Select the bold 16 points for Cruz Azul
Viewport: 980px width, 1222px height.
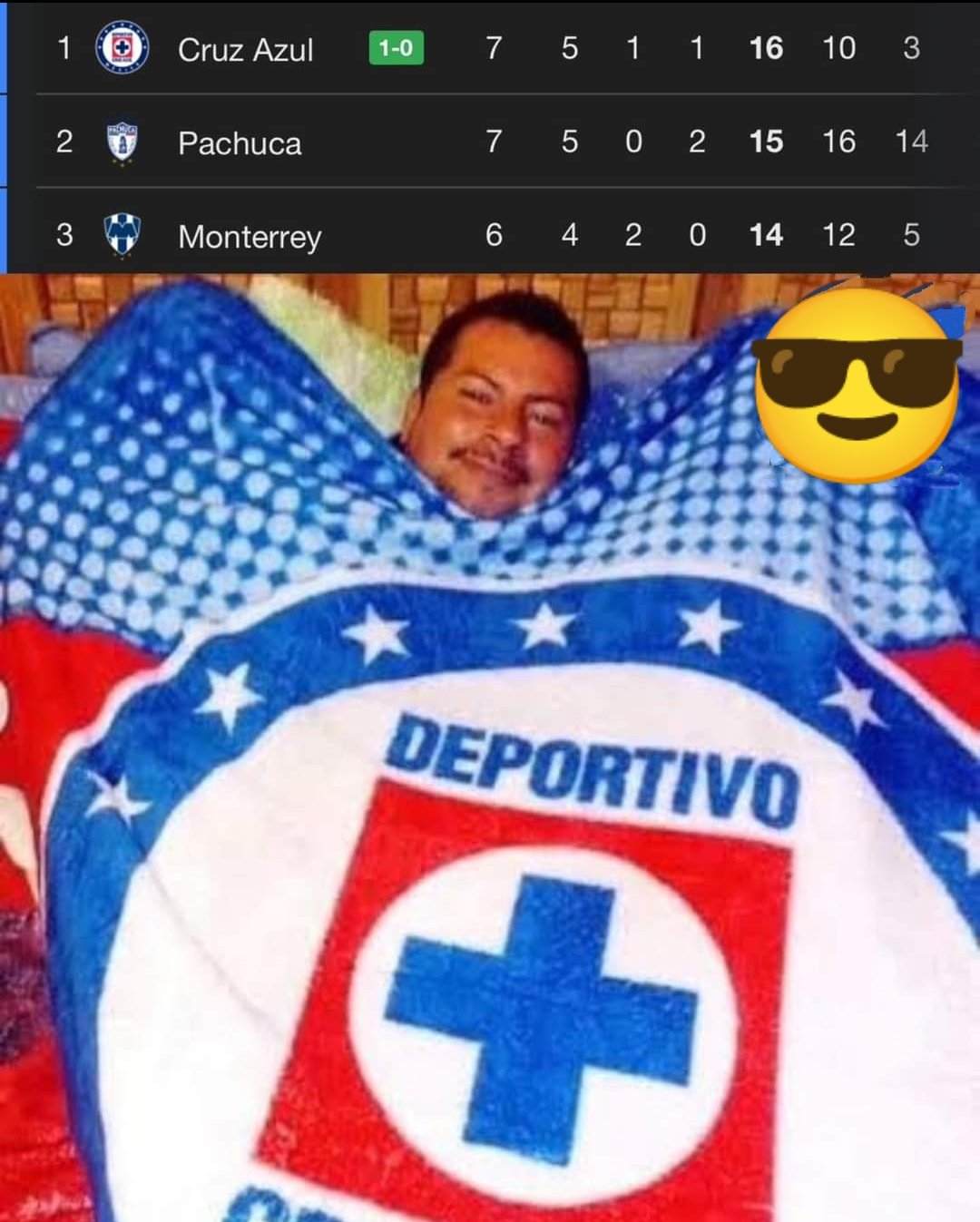coord(765,49)
